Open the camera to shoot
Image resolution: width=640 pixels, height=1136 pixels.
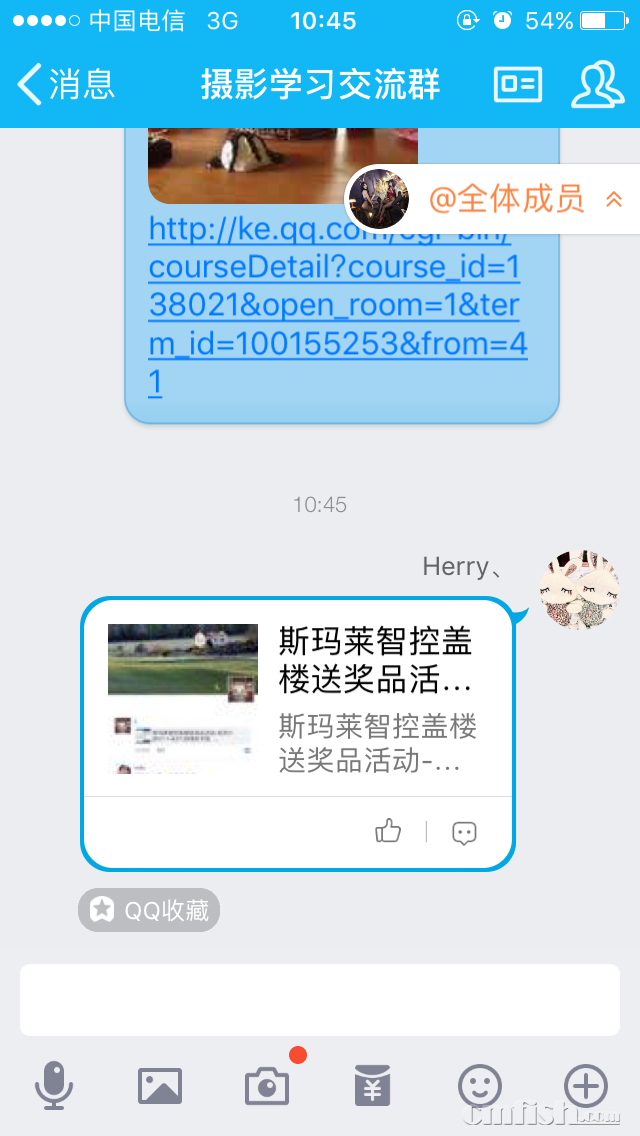[266, 1085]
